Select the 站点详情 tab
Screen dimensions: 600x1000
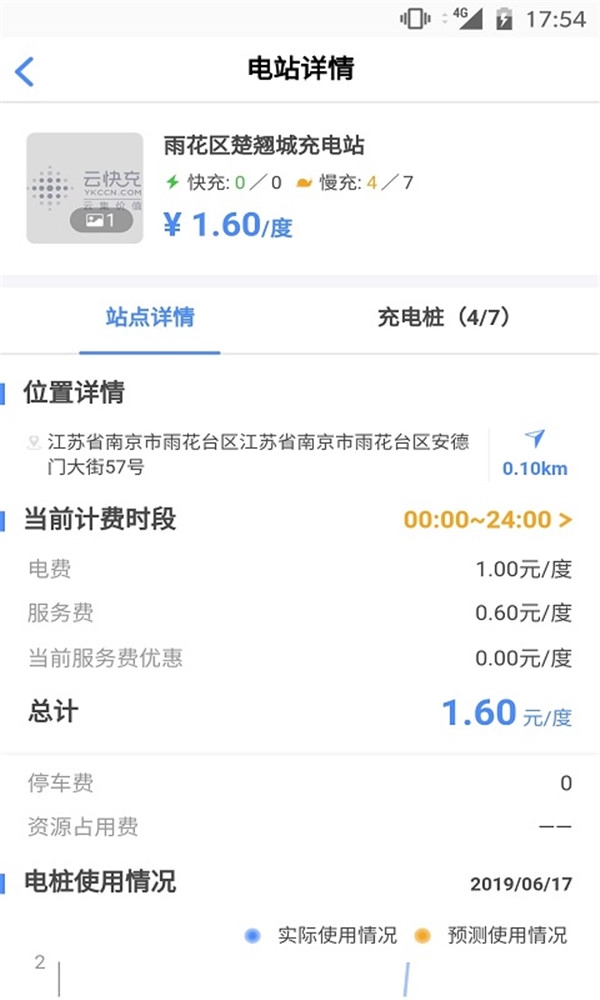[150, 318]
